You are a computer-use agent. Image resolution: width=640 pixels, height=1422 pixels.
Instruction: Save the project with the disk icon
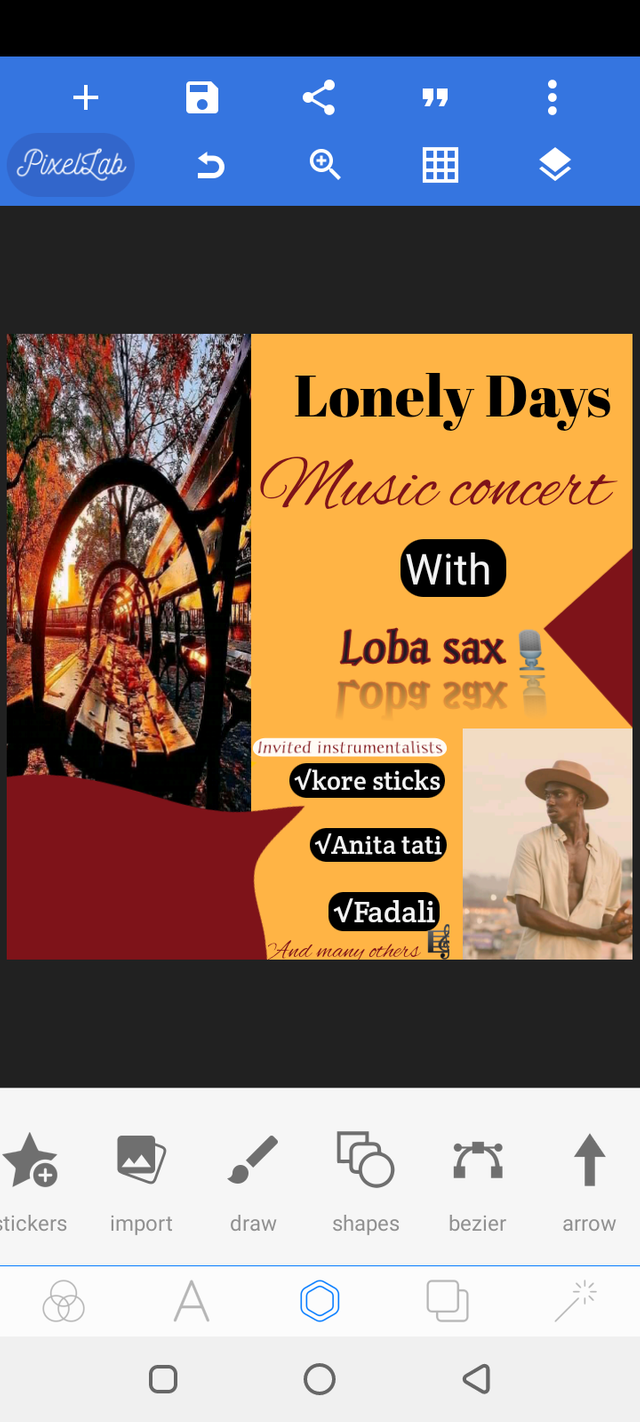click(x=202, y=98)
